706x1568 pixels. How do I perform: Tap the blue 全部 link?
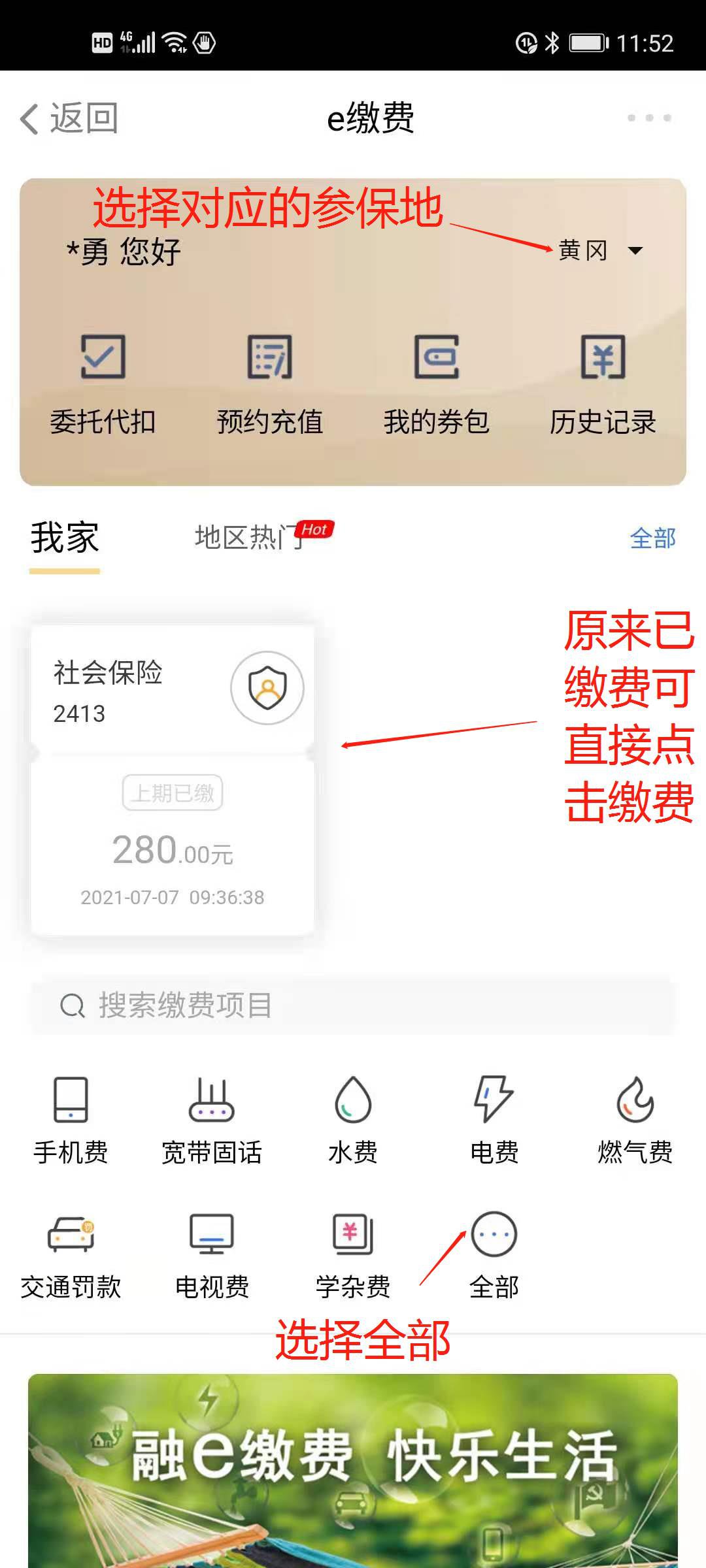tap(652, 538)
